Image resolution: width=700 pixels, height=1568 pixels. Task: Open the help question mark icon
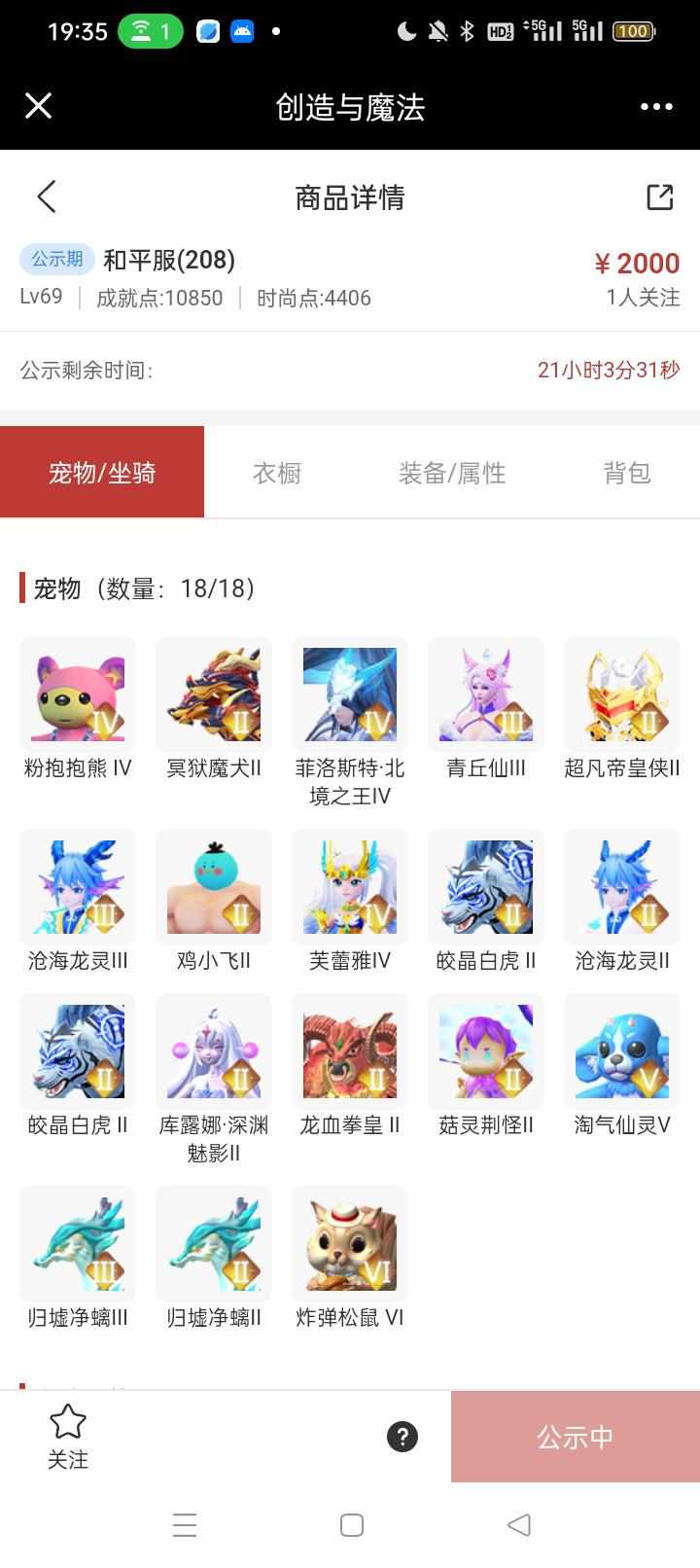click(402, 1437)
